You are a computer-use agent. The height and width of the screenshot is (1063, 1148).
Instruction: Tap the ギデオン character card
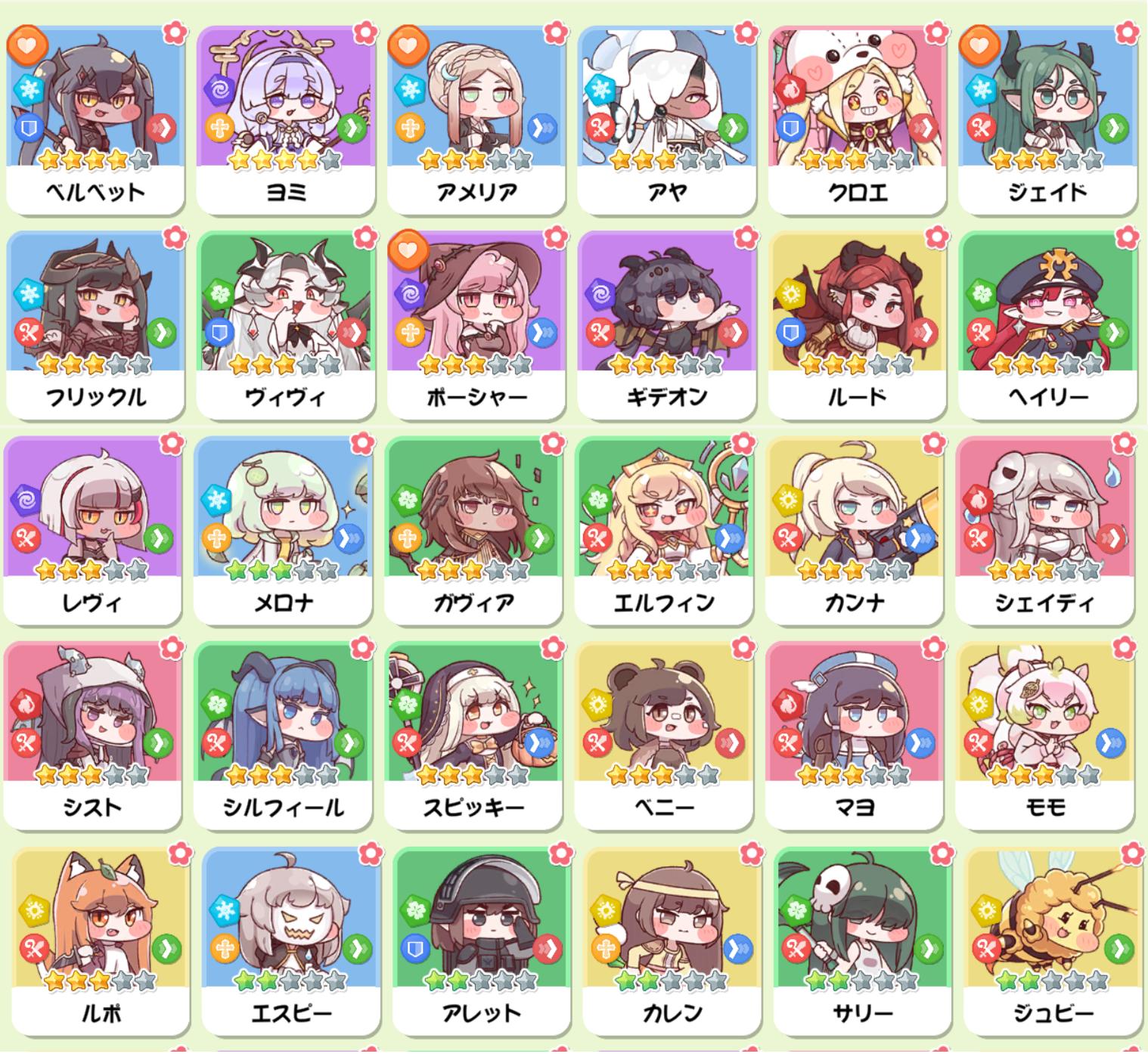click(667, 324)
